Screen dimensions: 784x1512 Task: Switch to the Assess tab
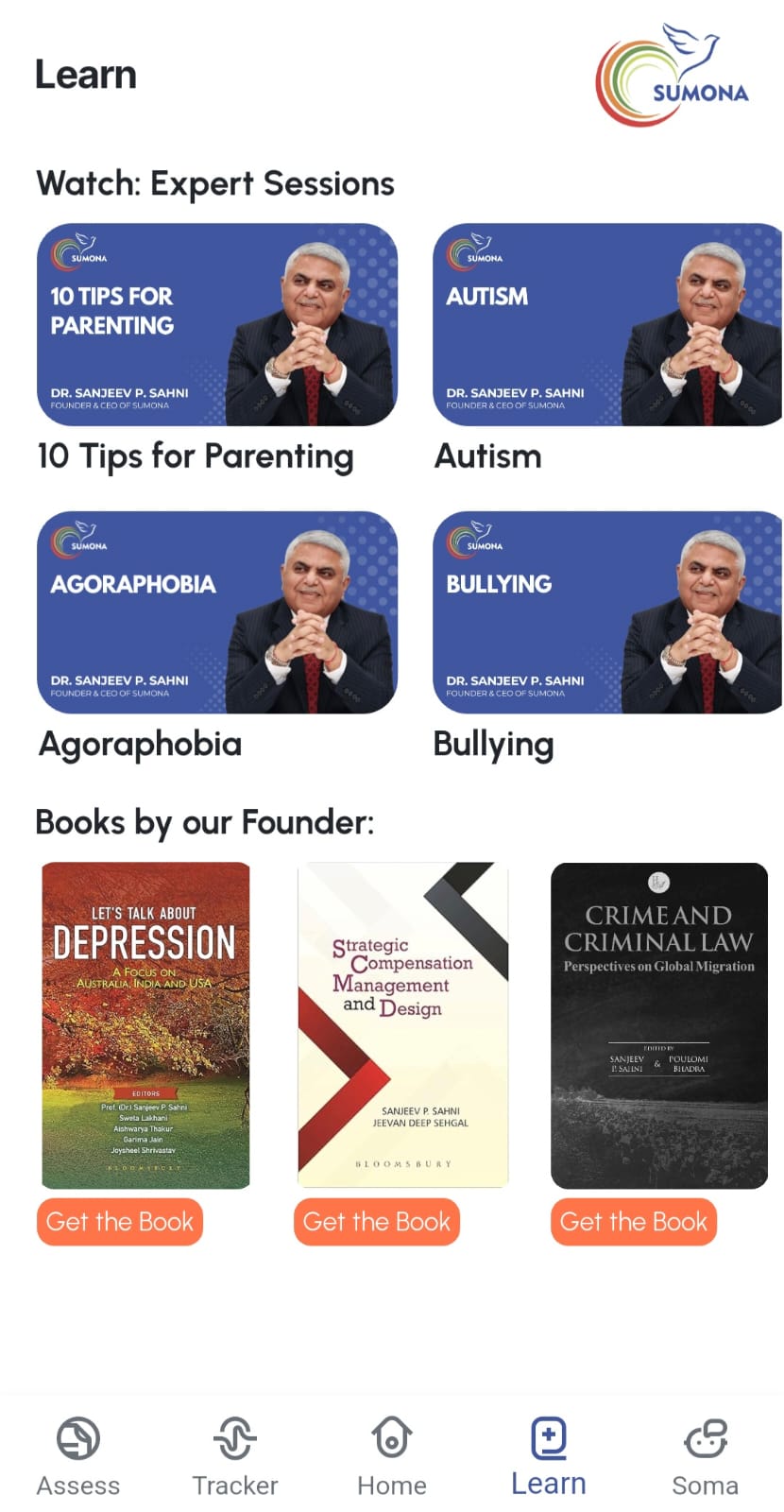pyautogui.click(x=78, y=1456)
